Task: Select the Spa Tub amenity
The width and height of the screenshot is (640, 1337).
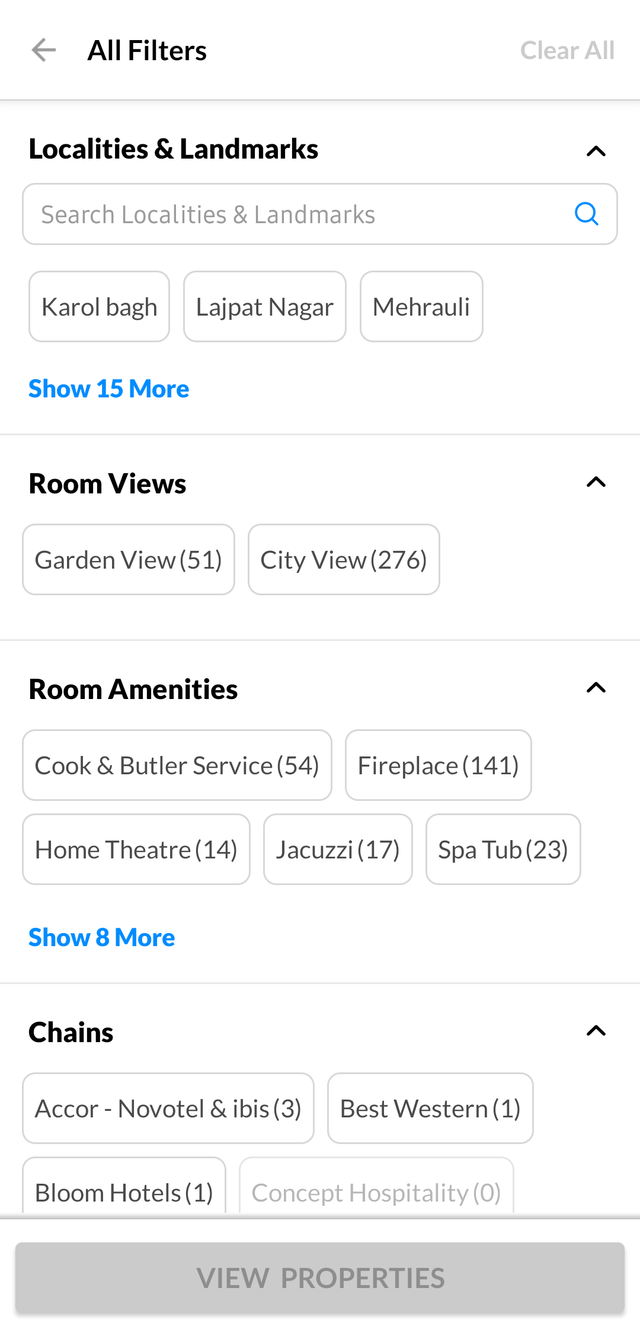Action: point(503,850)
